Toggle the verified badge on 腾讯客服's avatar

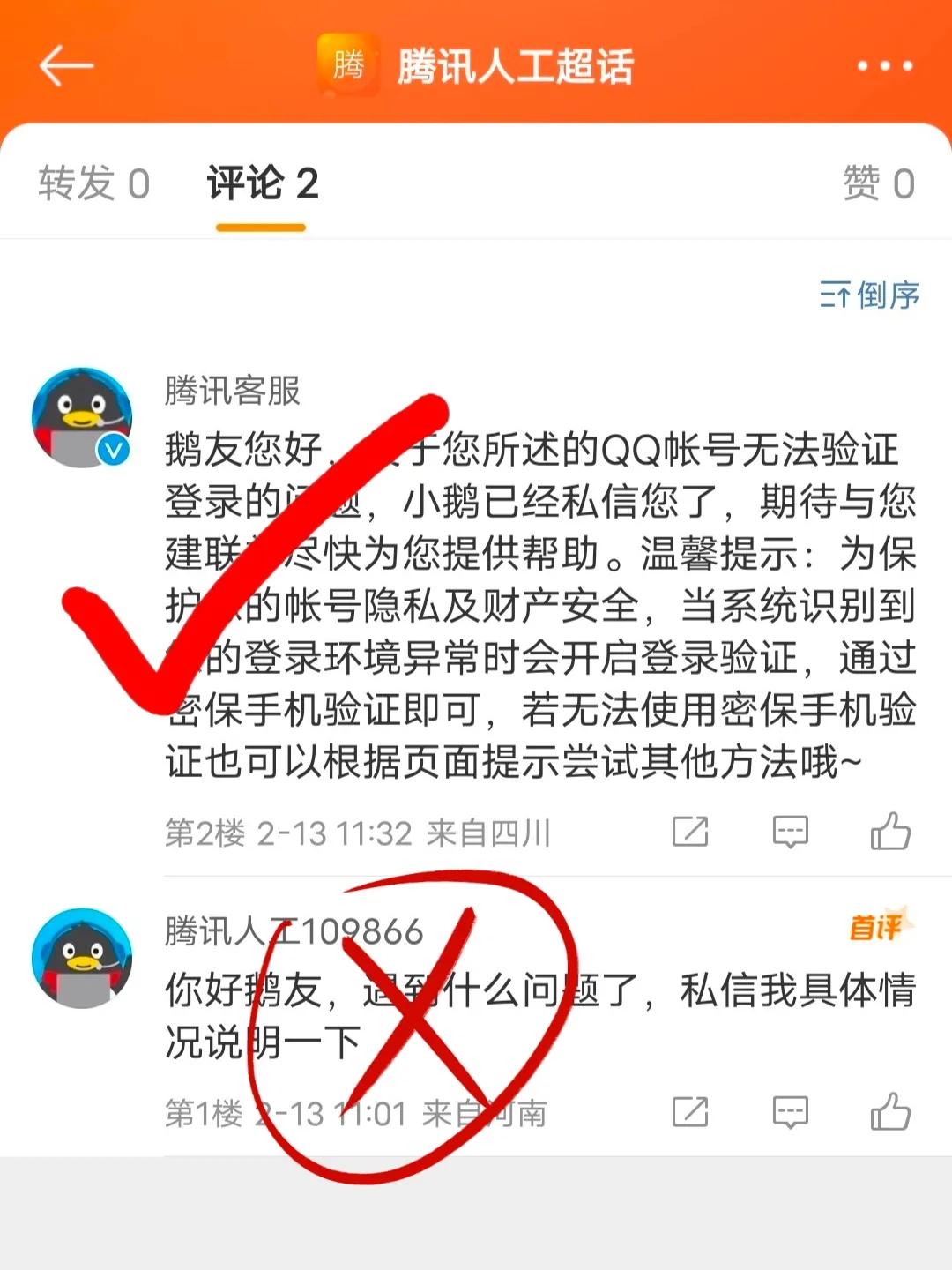coord(111,450)
